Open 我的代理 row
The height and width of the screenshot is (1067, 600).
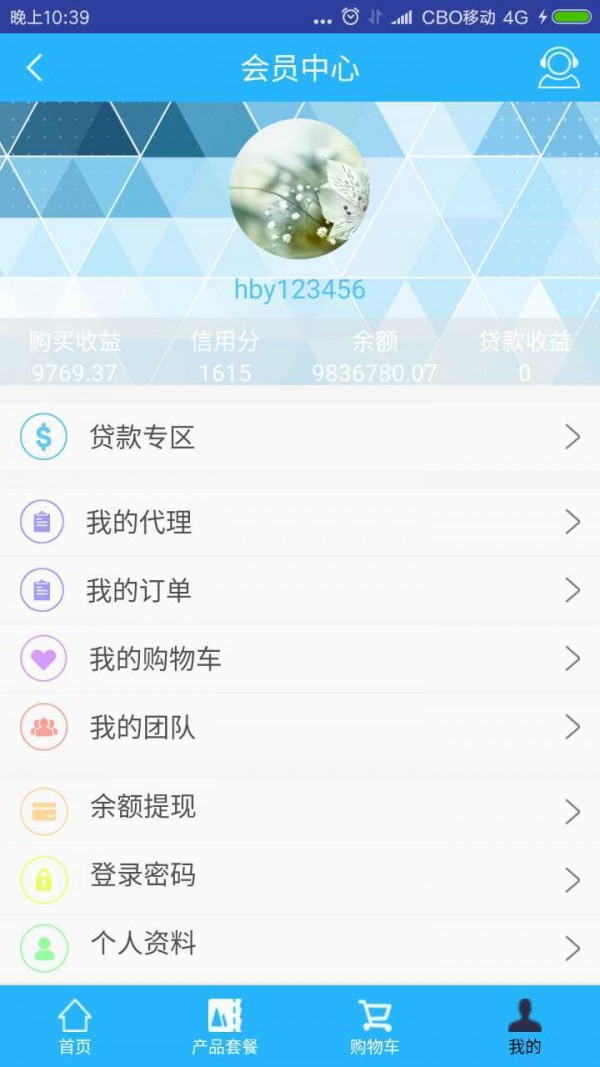tap(300, 522)
